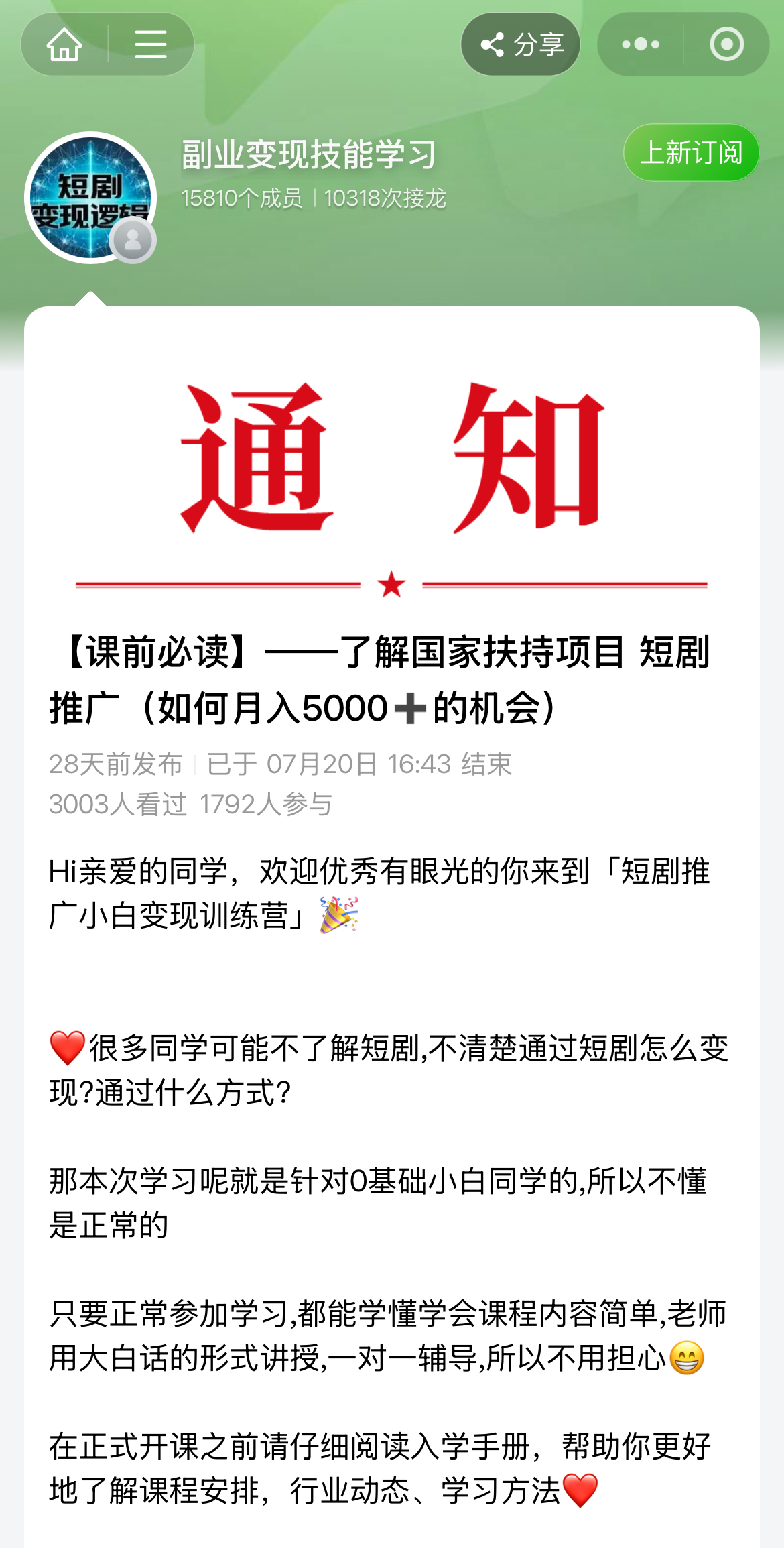Subscribe with the 上新订阅 button

tap(691, 153)
